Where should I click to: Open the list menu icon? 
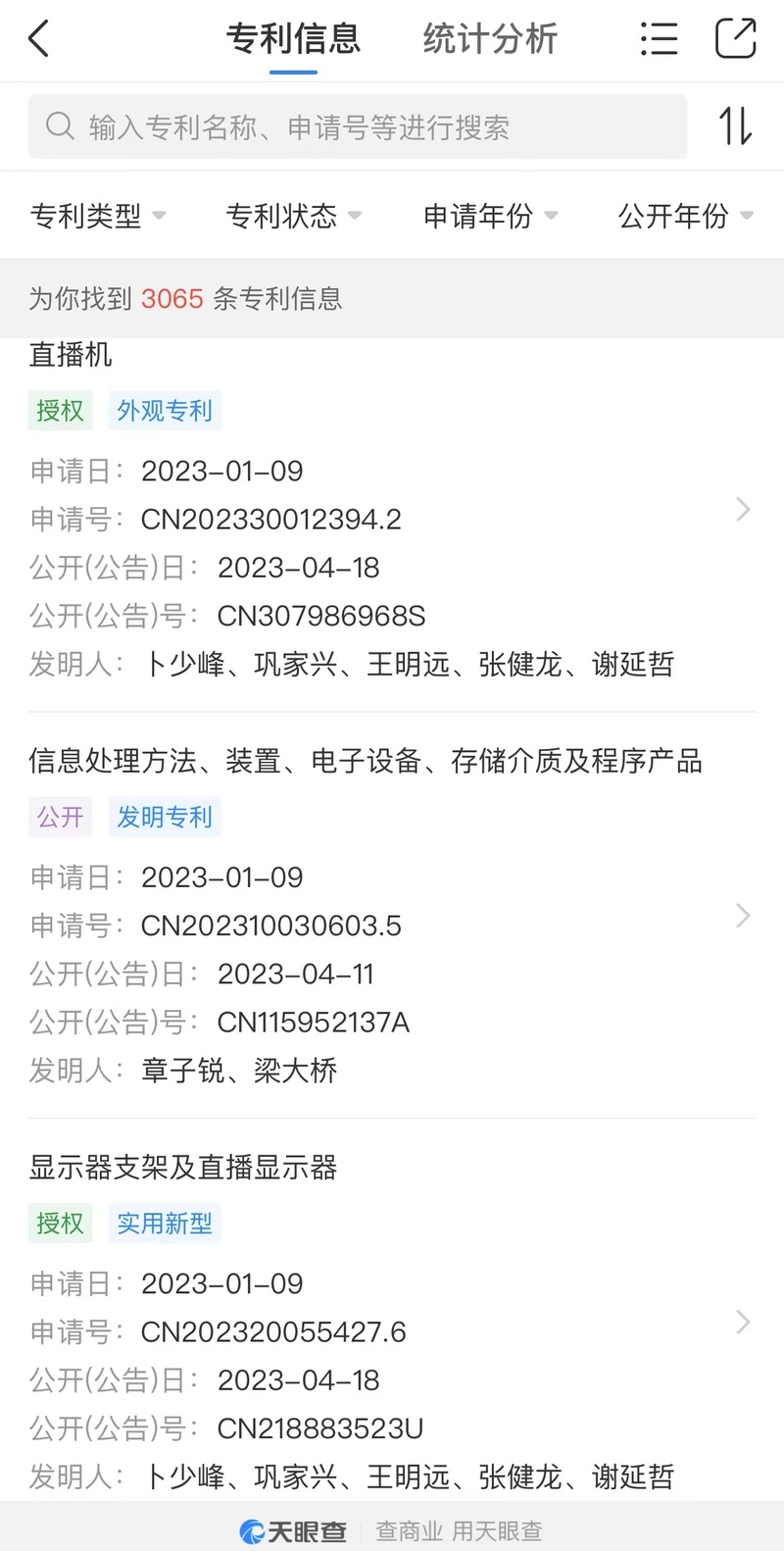coord(659,39)
